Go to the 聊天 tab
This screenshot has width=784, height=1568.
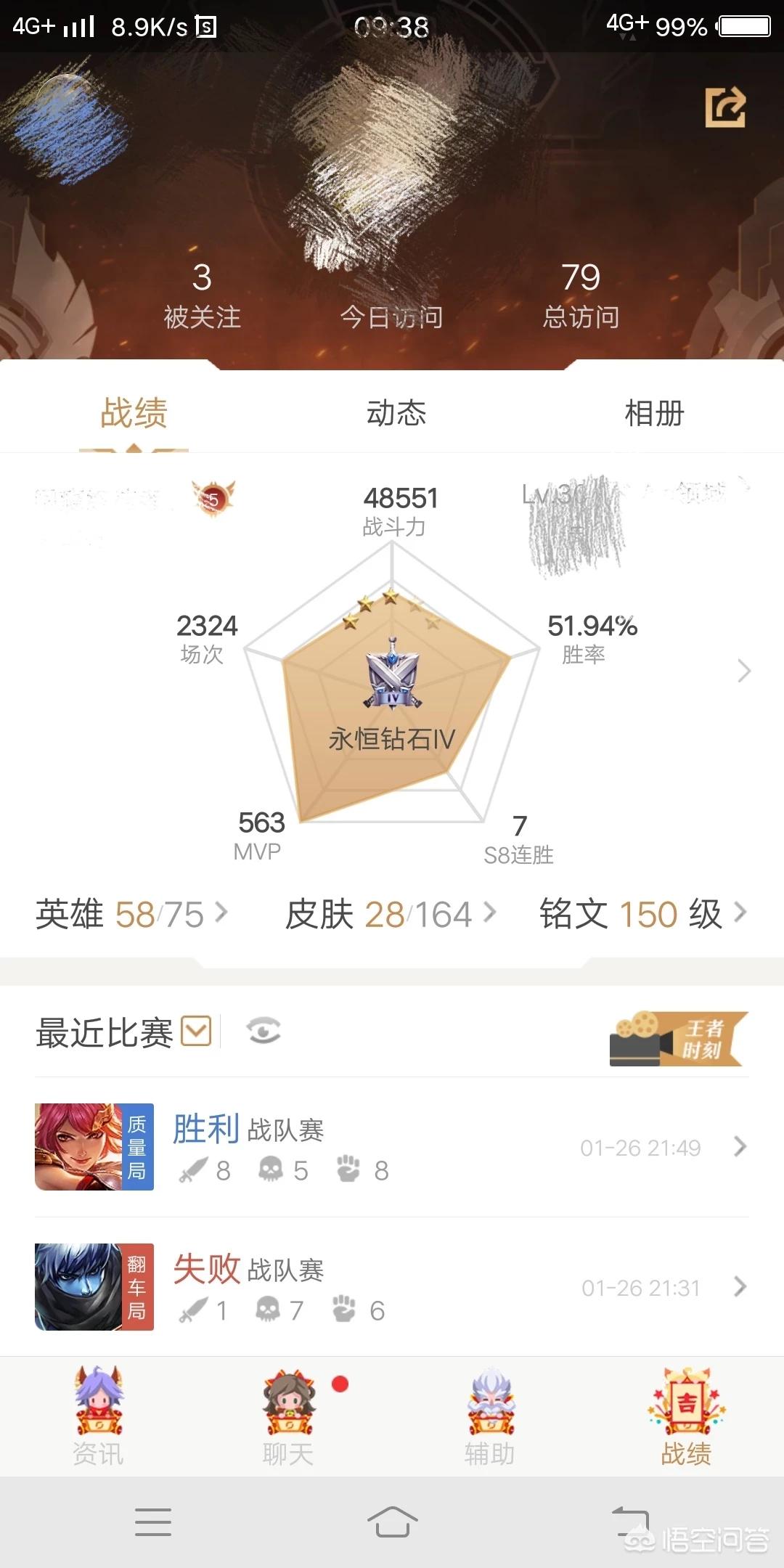point(288,1417)
